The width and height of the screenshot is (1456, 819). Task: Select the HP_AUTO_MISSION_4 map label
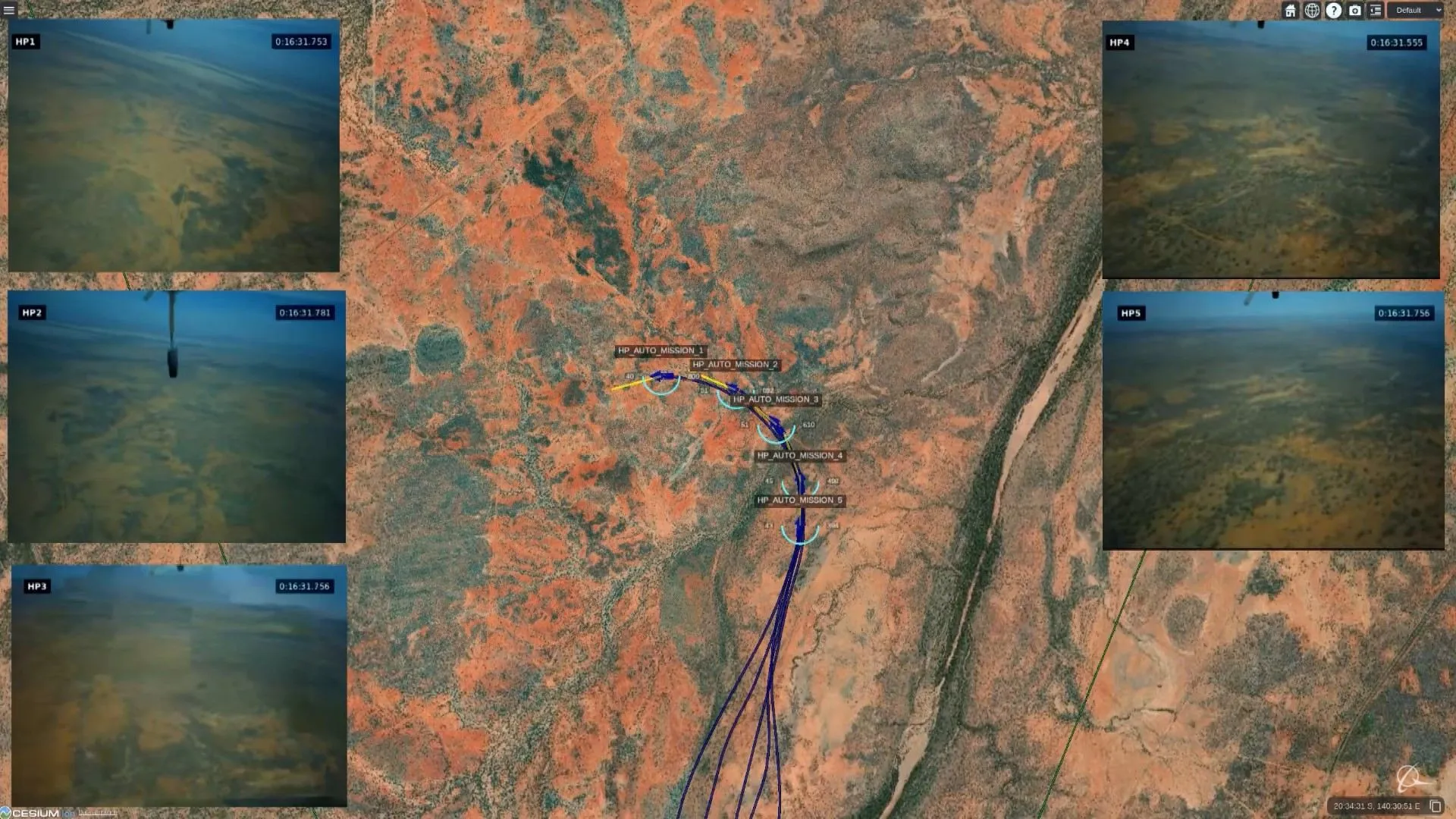click(799, 456)
